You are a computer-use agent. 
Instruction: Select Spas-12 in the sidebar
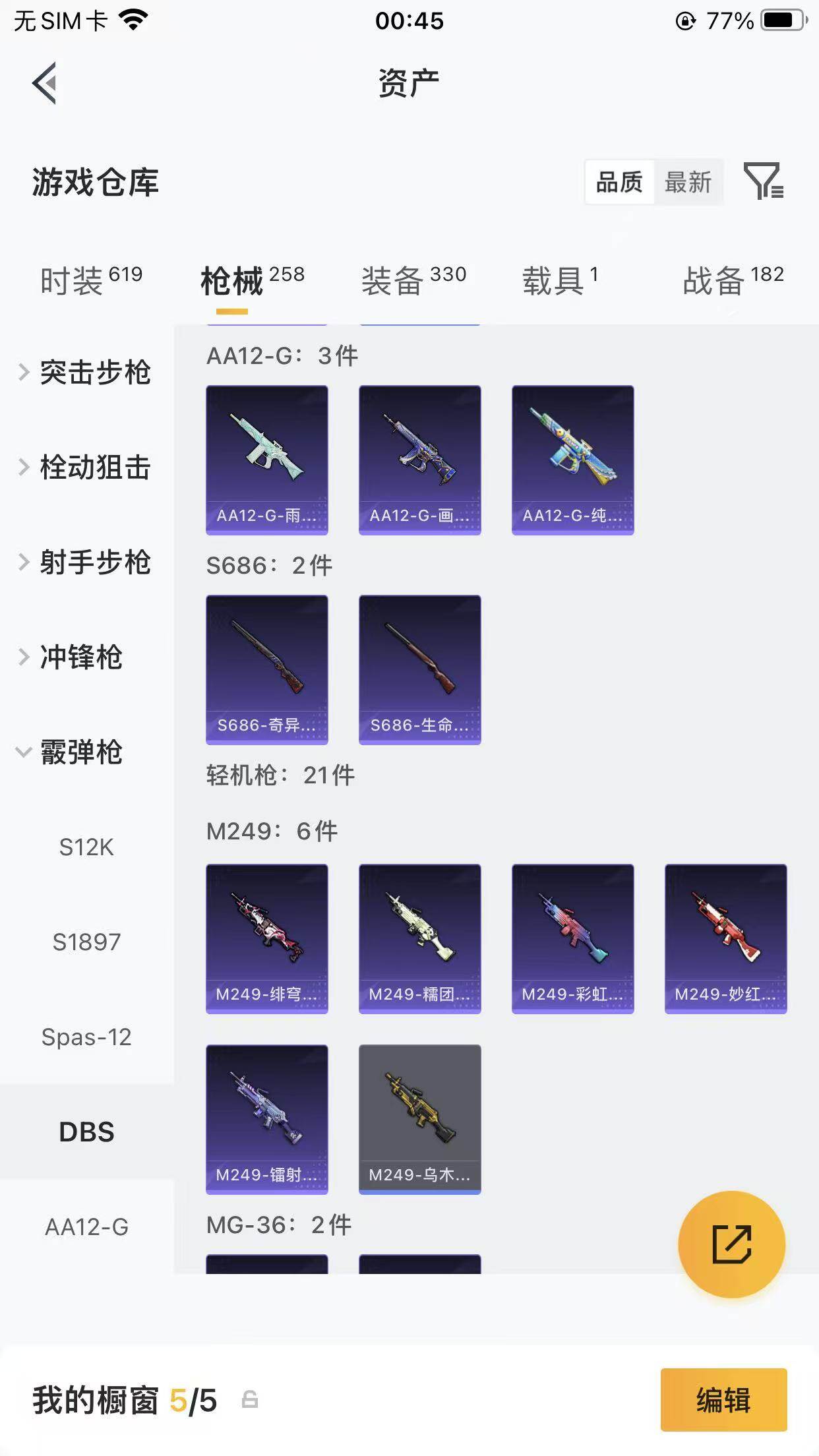(86, 1037)
